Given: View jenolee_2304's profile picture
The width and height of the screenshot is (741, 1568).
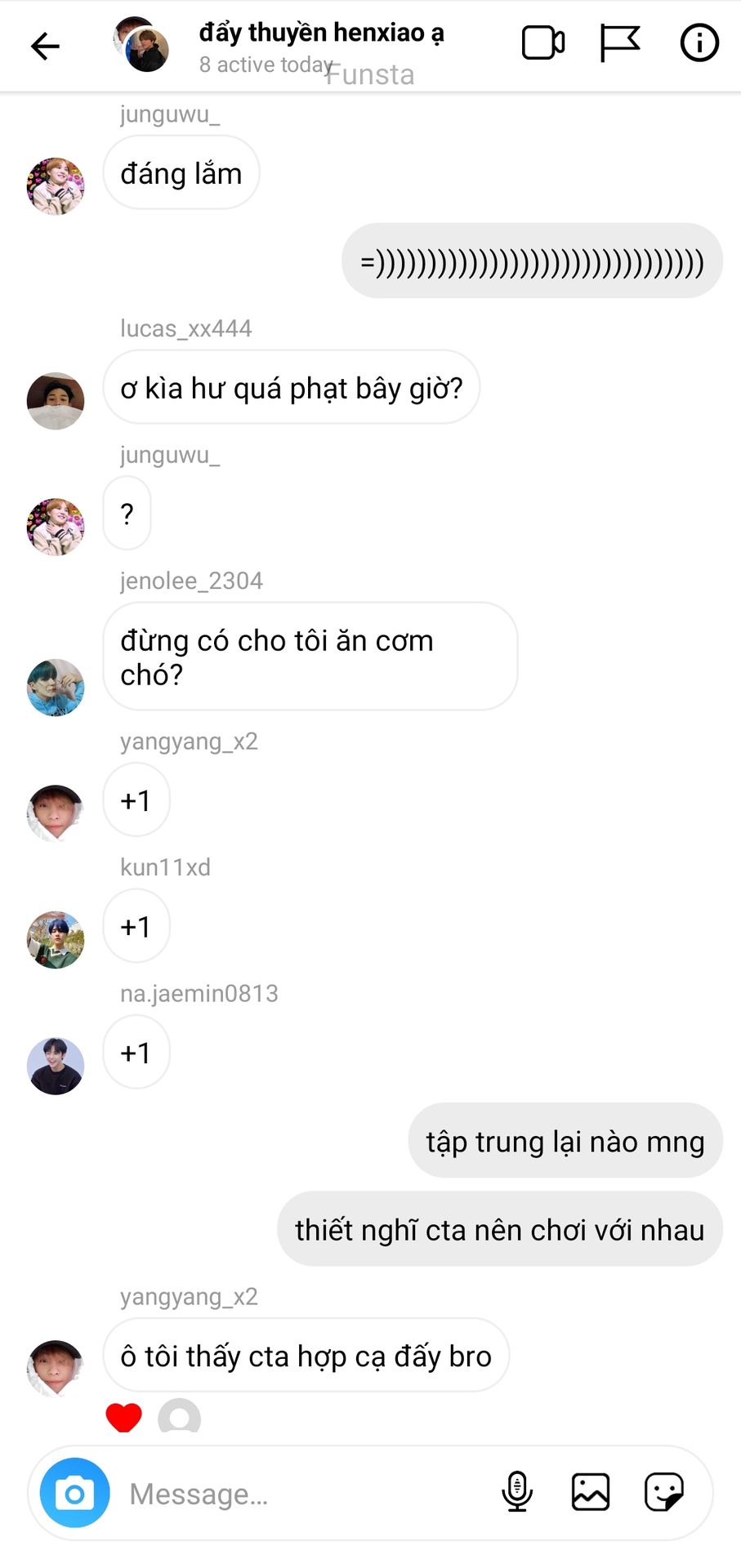Looking at the screenshot, I should tap(56, 688).
